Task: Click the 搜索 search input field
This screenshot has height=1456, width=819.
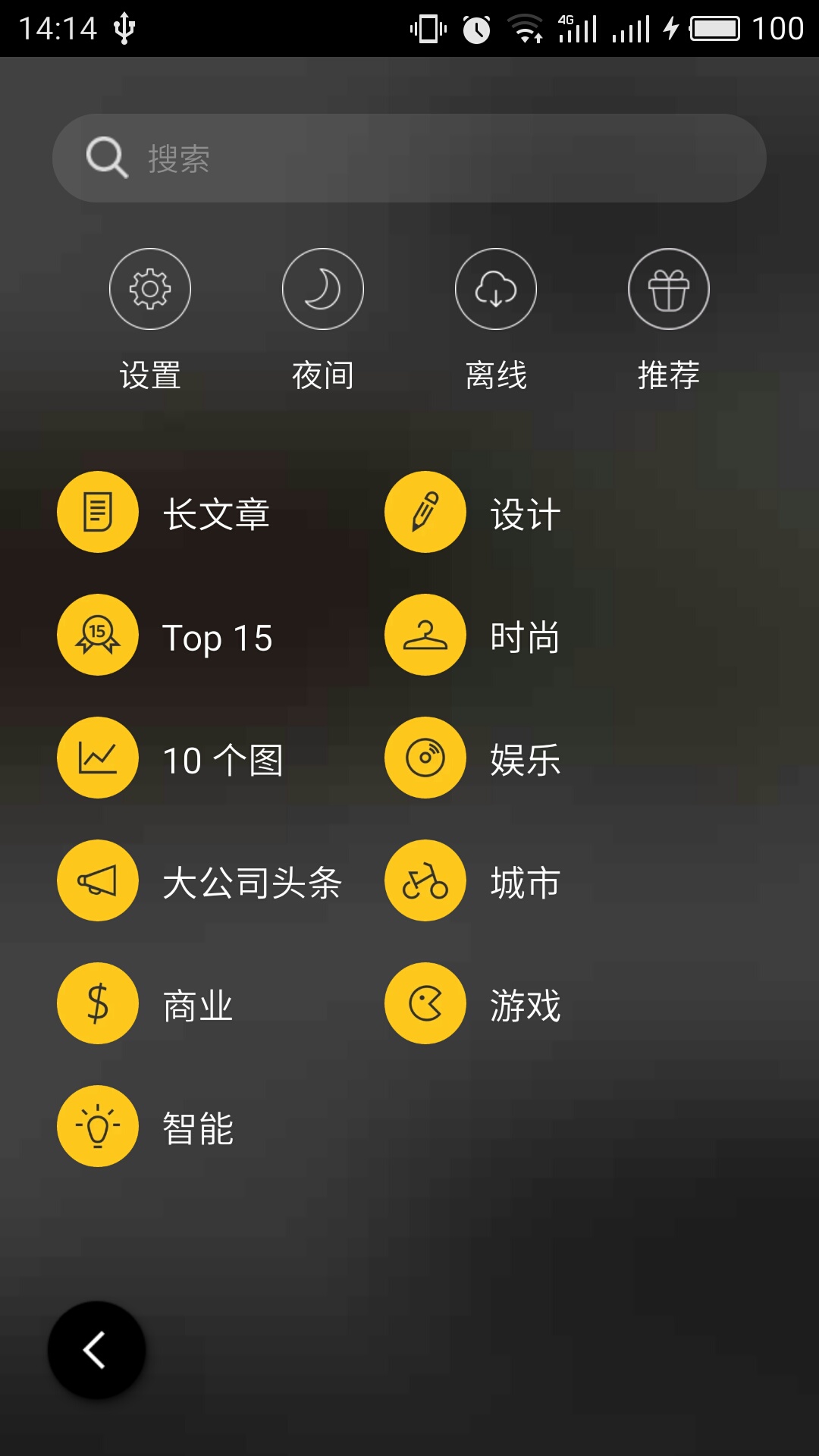Action: 409,157
